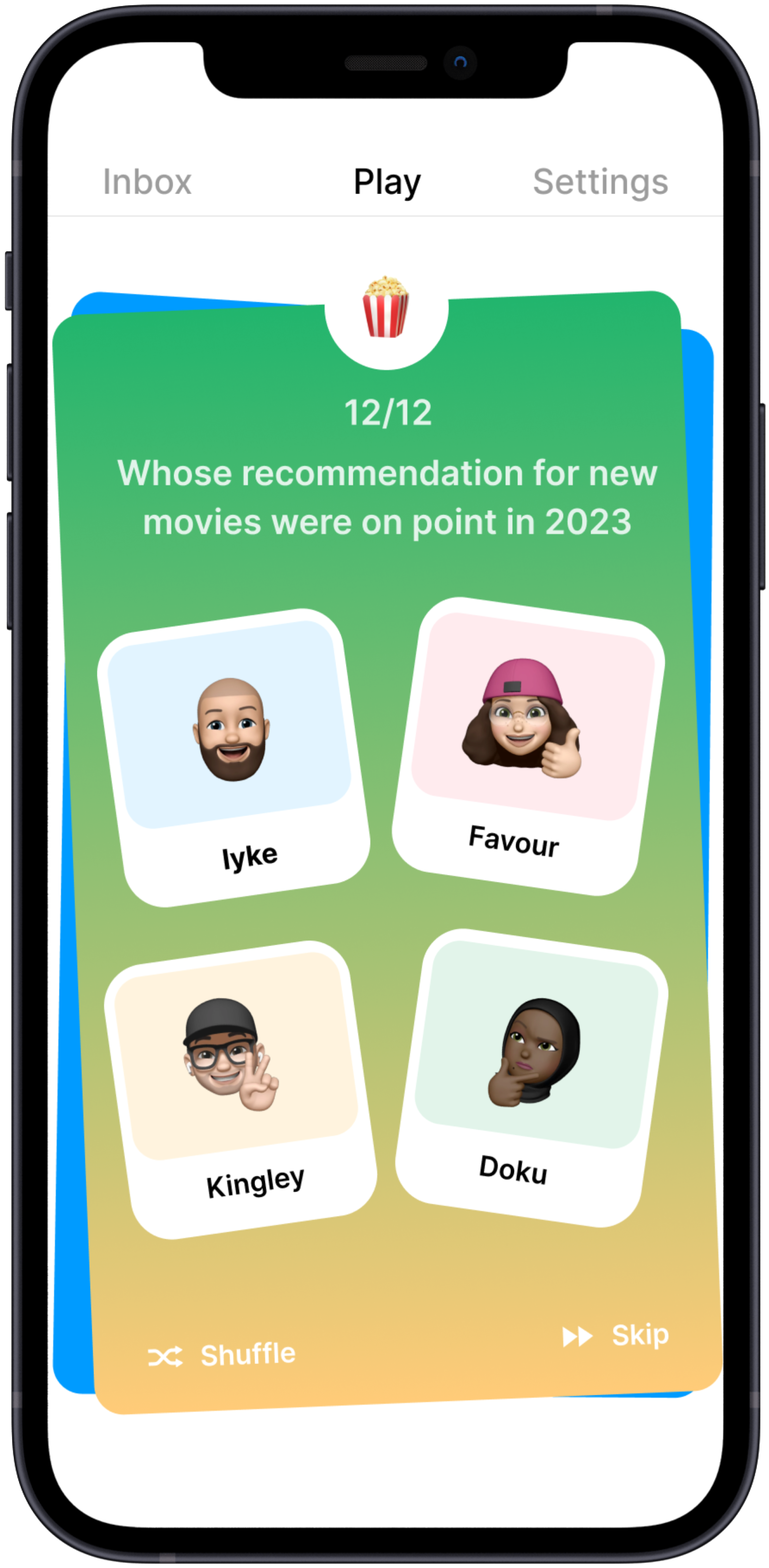Select Kingley's card
The image size is (769, 1568).
[x=240, y=1090]
